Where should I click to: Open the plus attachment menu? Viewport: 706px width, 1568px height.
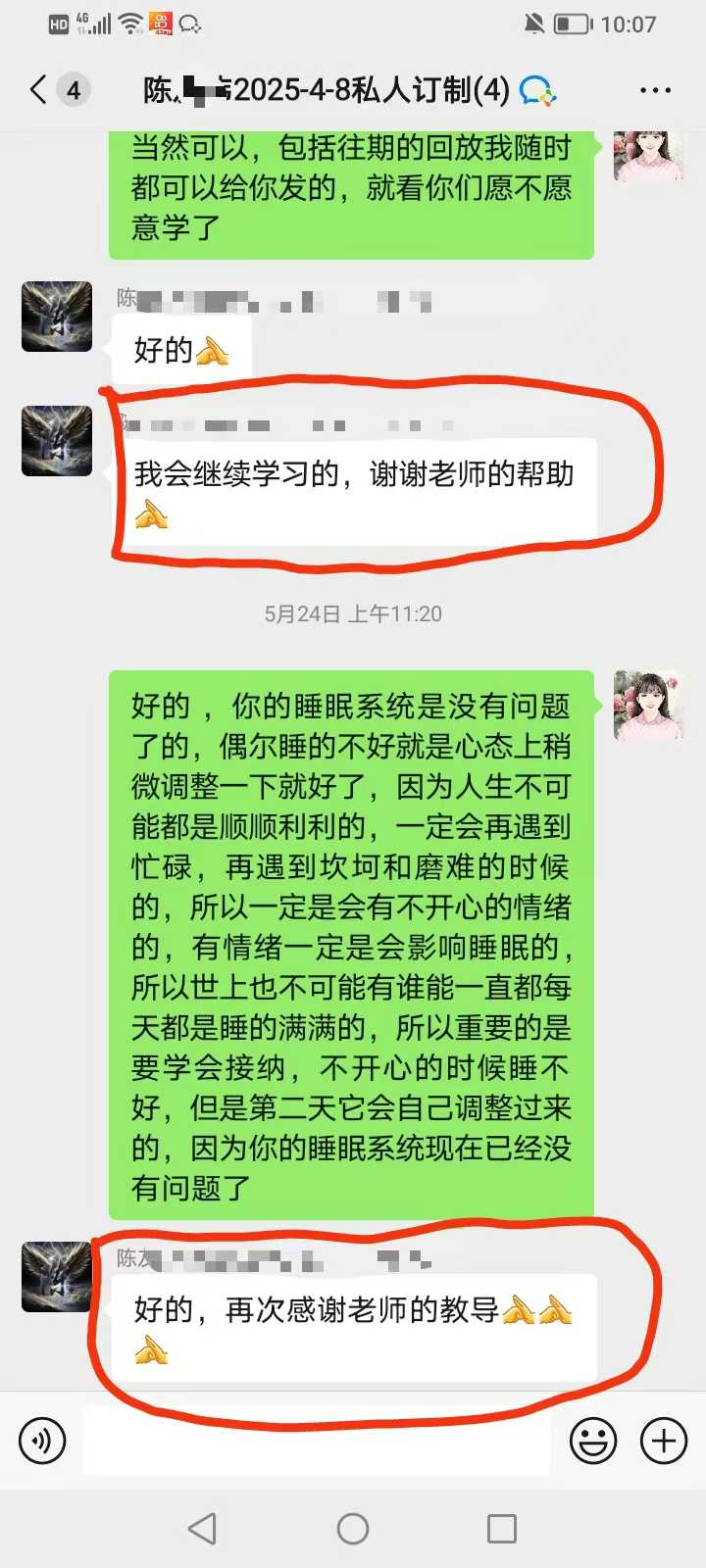[664, 1442]
